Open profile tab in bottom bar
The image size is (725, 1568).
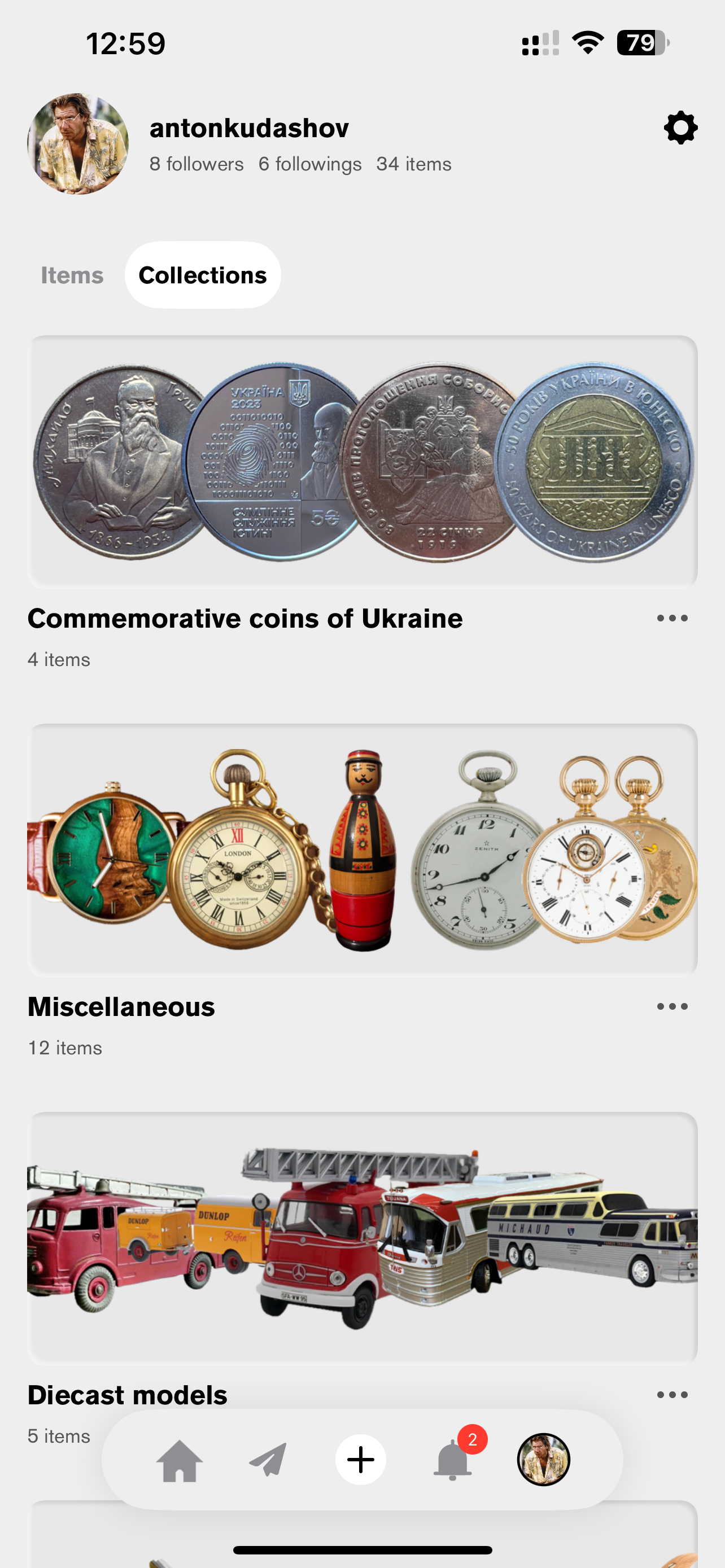click(x=543, y=1460)
